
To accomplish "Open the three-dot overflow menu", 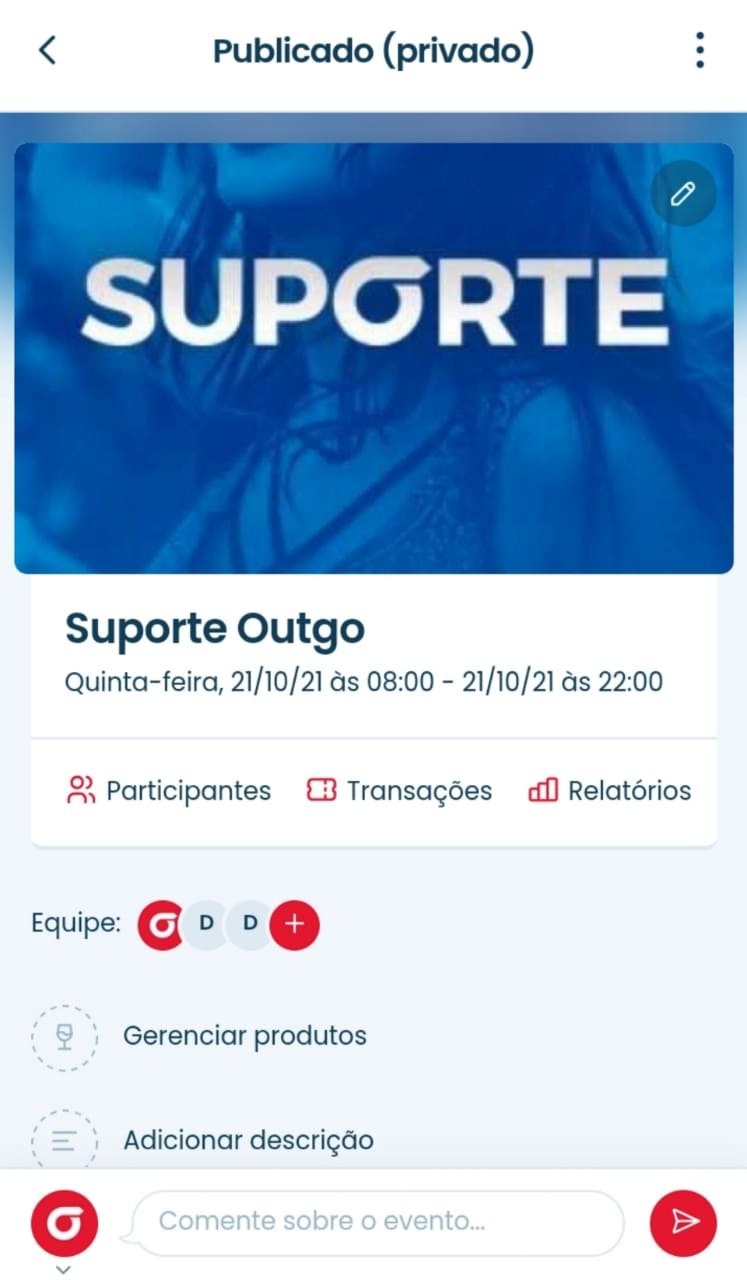I will click(700, 50).
